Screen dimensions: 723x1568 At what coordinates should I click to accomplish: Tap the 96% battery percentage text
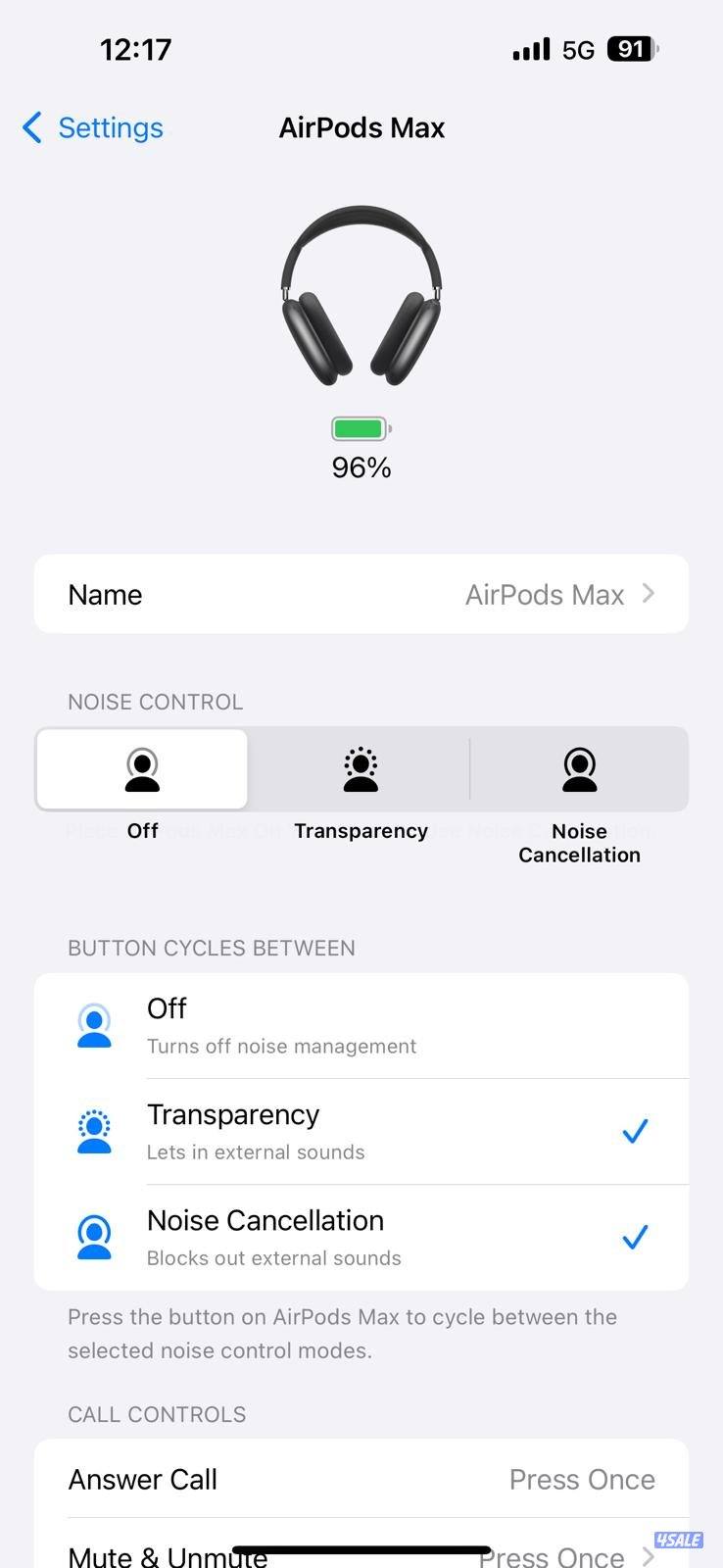[361, 467]
